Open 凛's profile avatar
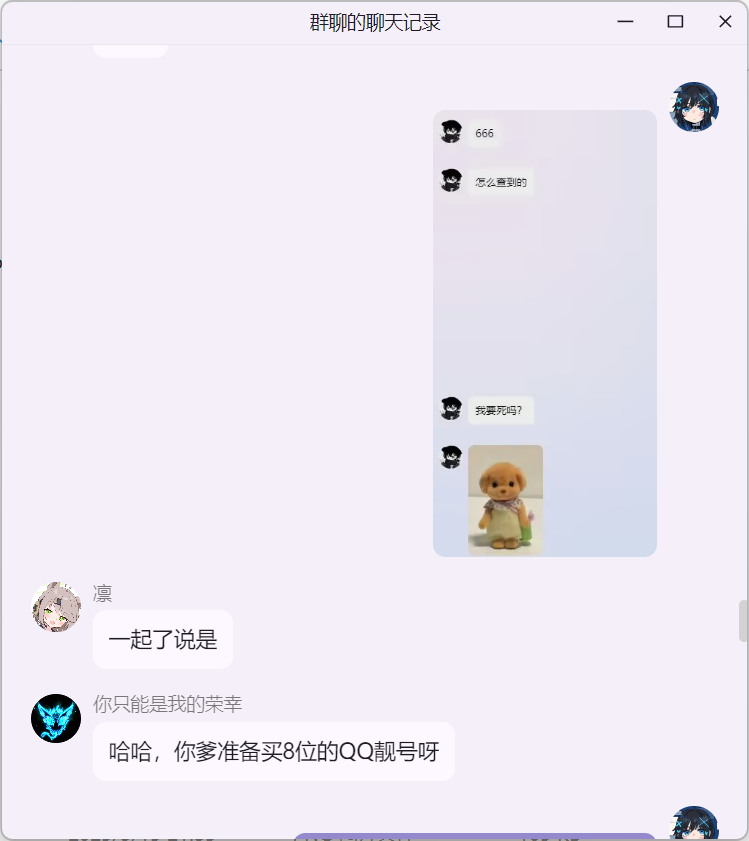 pos(56,607)
